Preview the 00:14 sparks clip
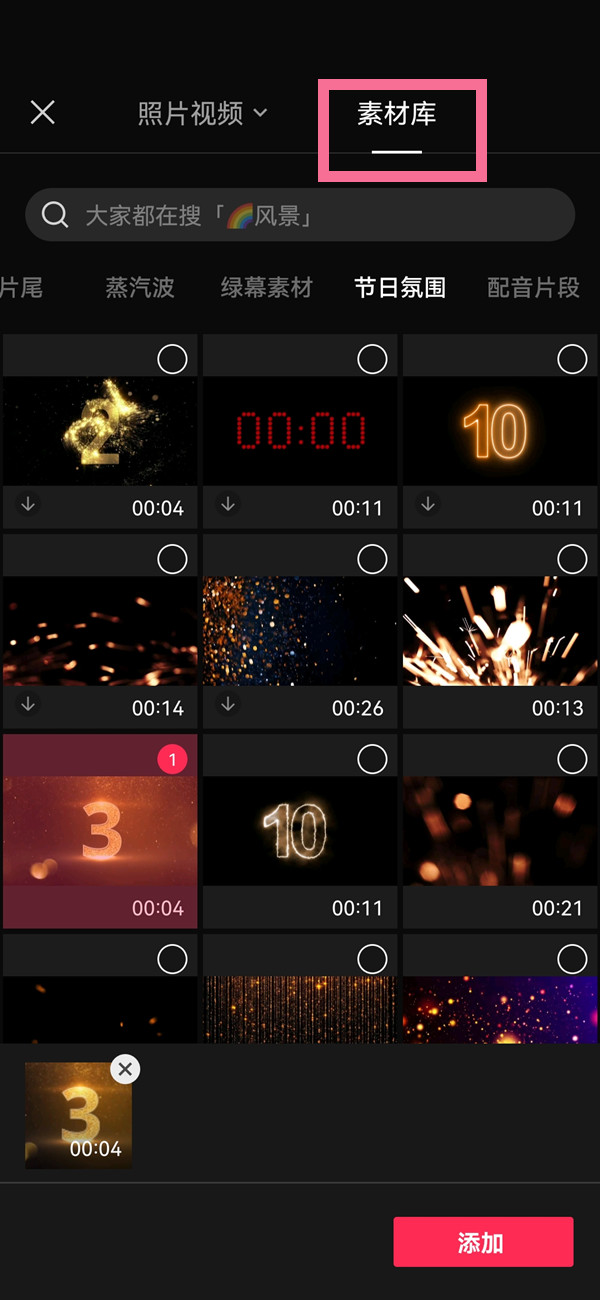 [x=100, y=632]
